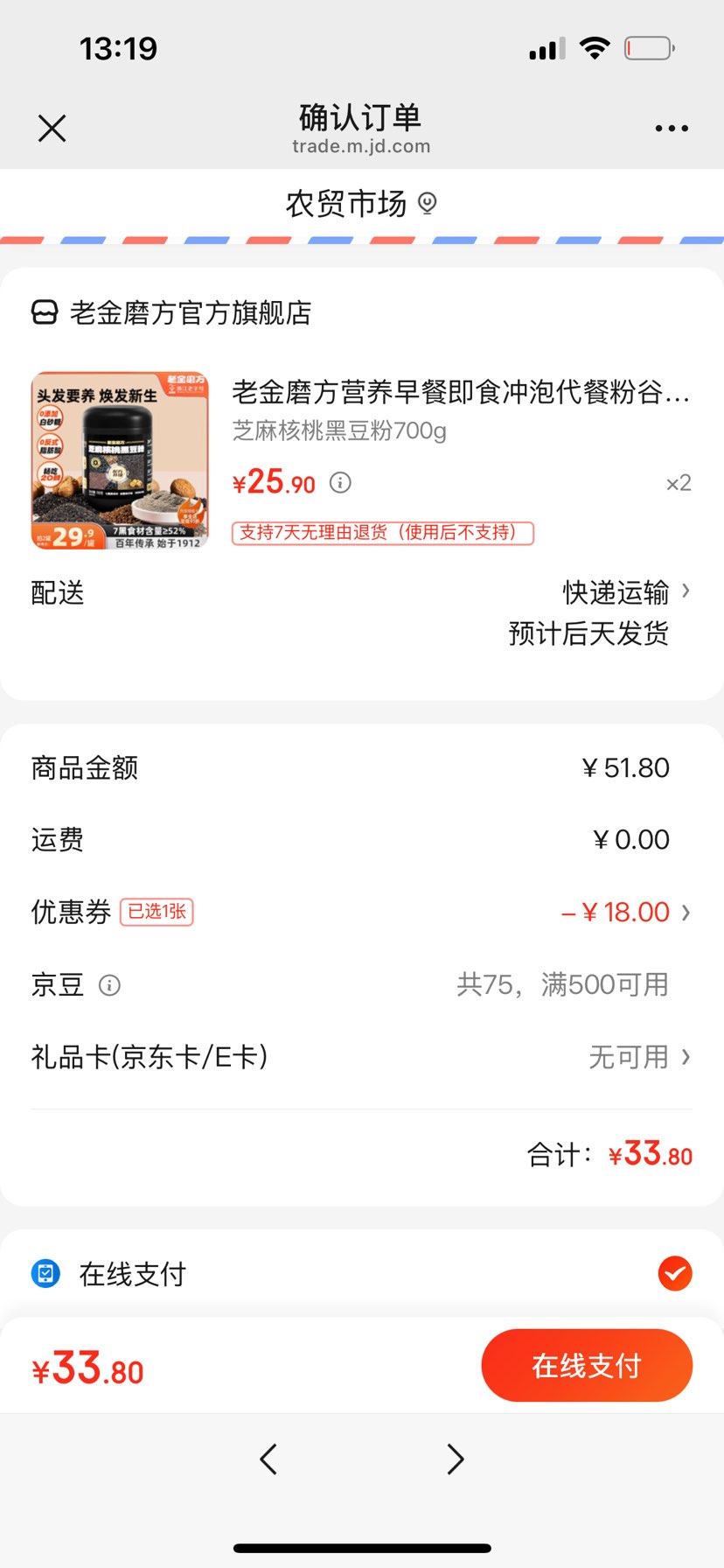Show 京豆 info tooltip
724x1568 pixels.
pos(109,985)
